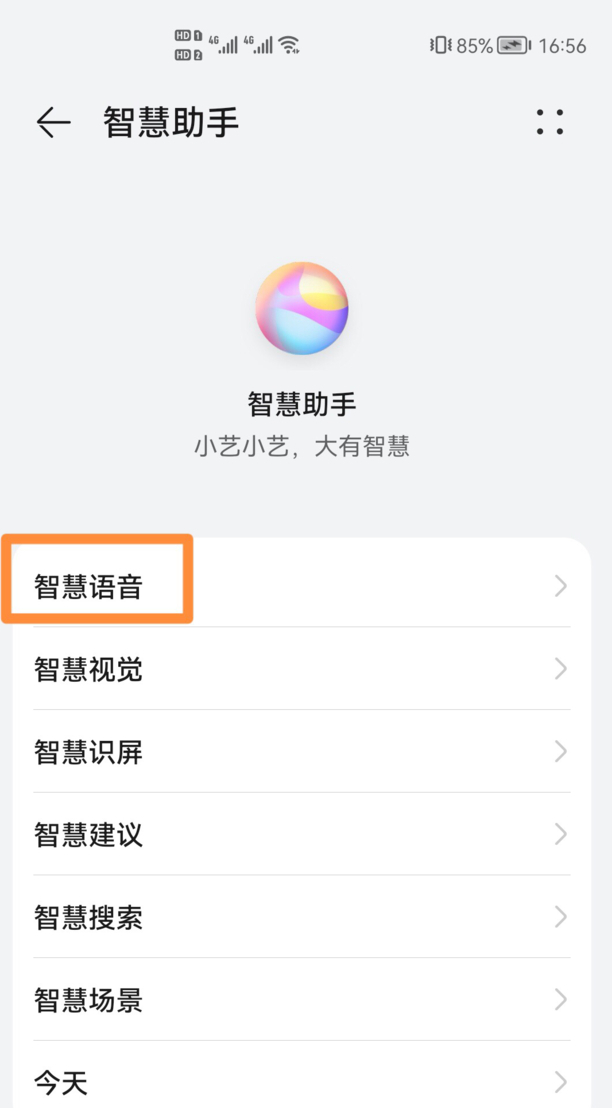Tap the 智慧搜索 row

[x=300, y=917]
